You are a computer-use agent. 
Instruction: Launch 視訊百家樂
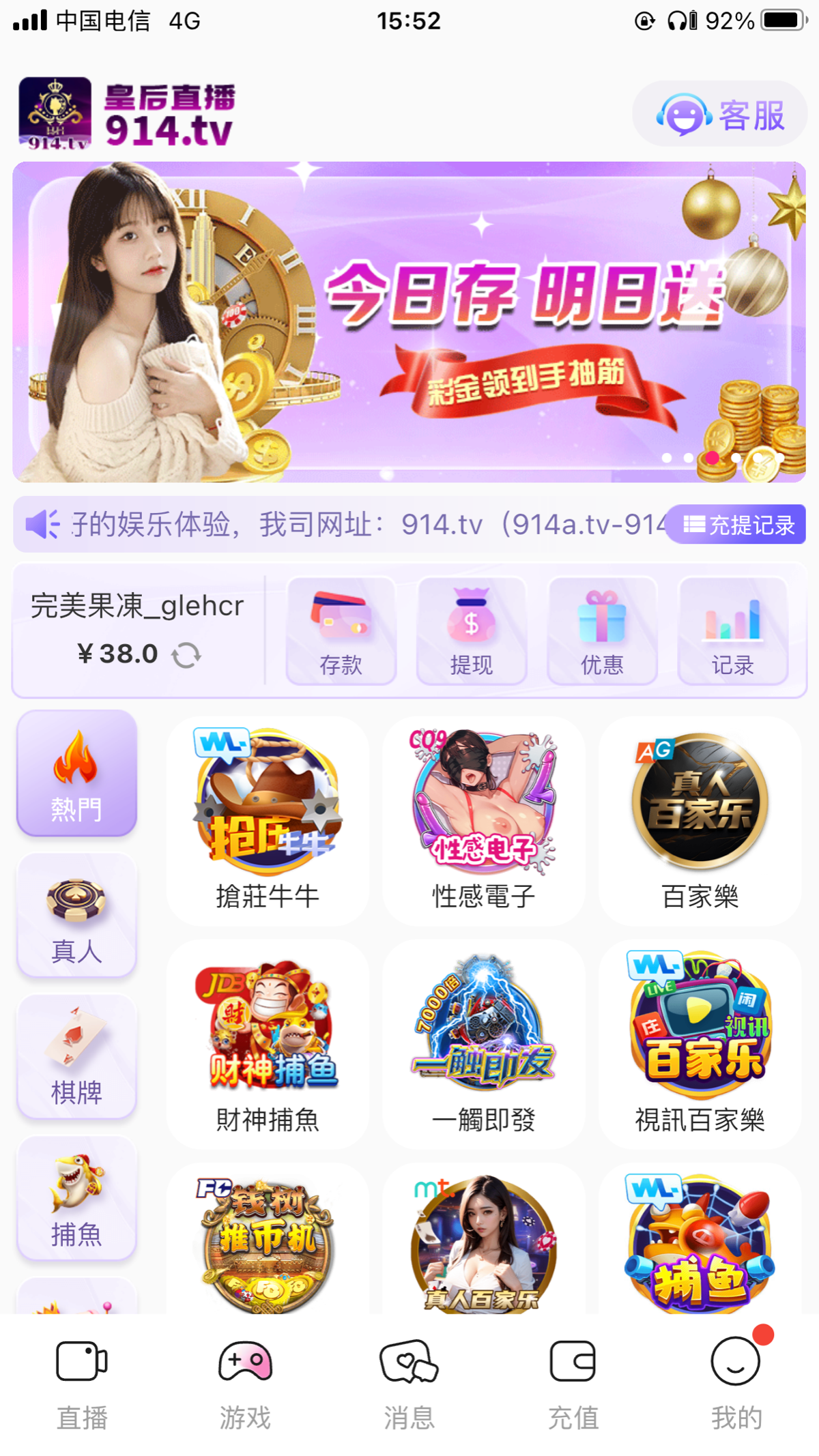point(700,1044)
